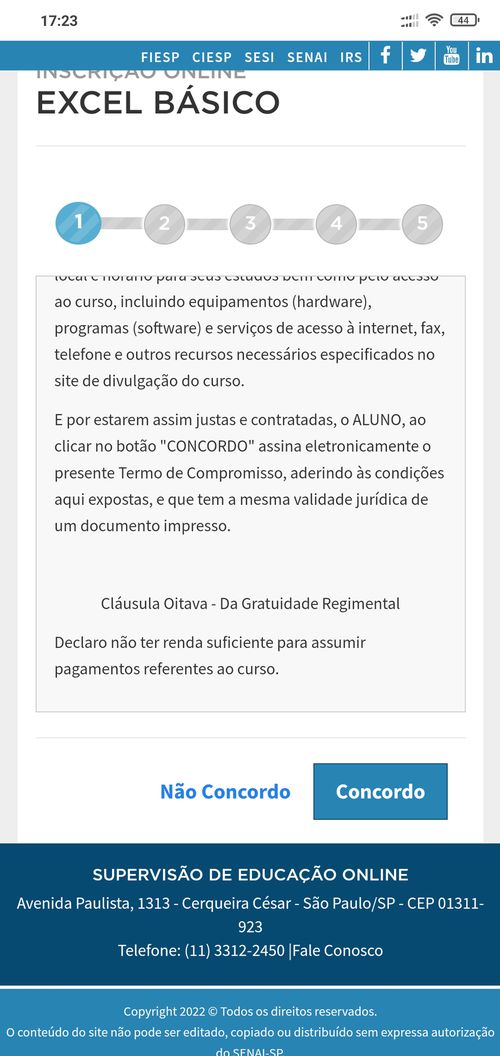Open the Twitter profile icon
This screenshot has width=500, height=1056.
point(418,56)
